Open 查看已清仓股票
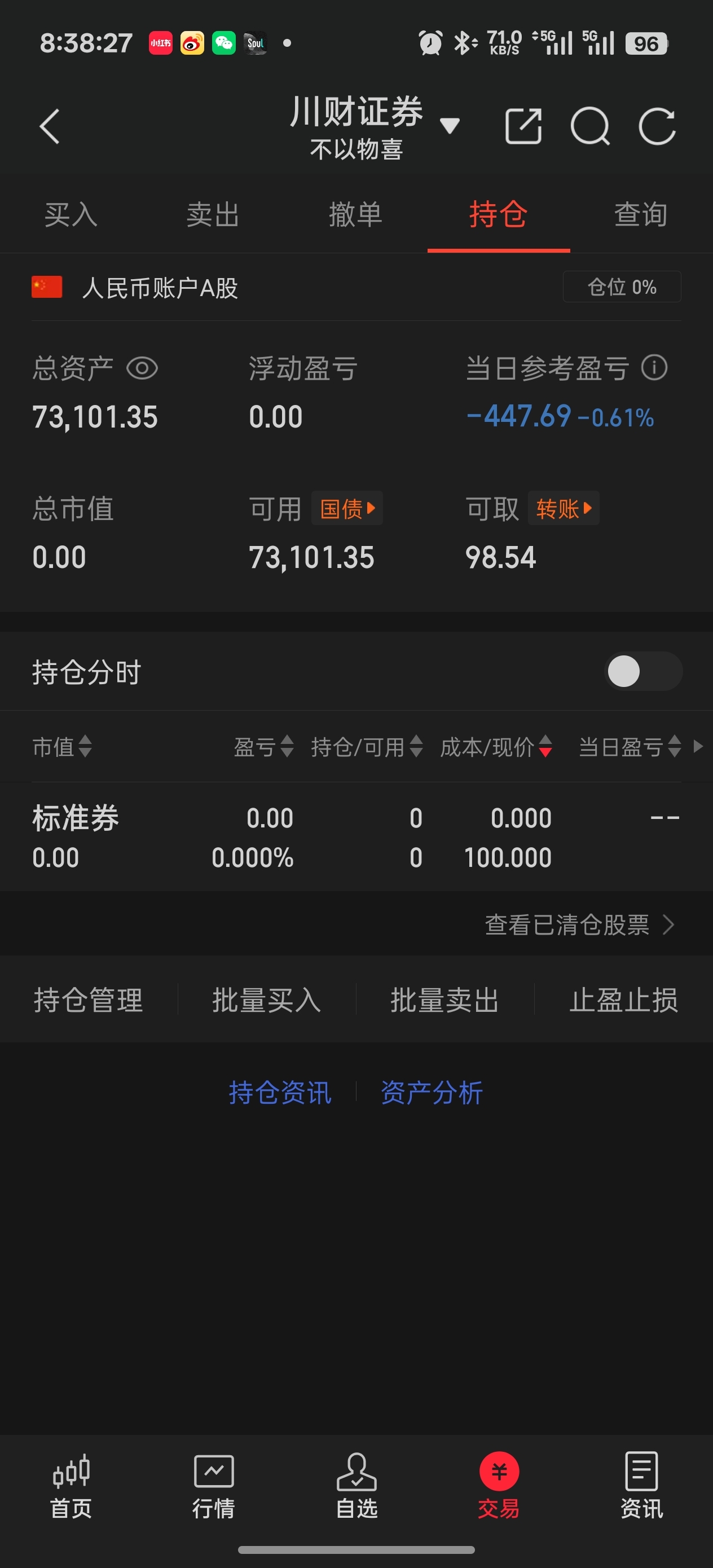This screenshot has width=713, height=1568. pos(578,924)
